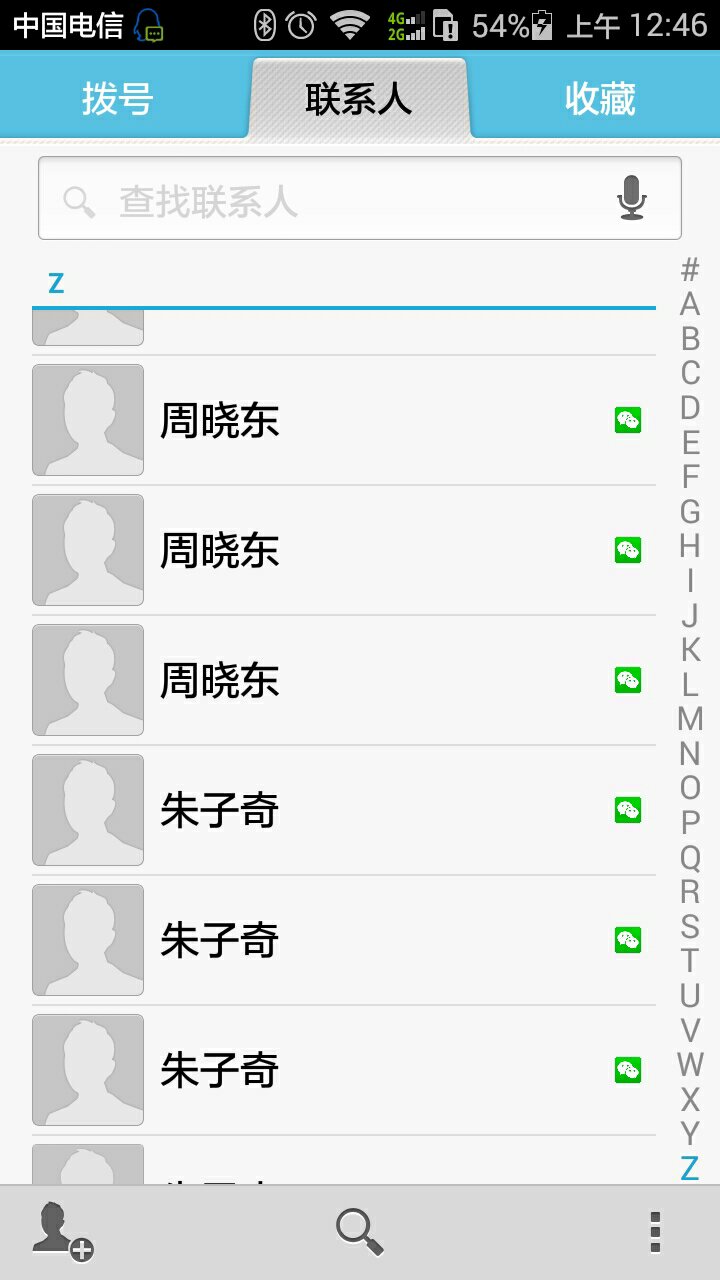The image size is (720, 1280).
Task: Jump to the # section in the index
Action: click(689, 270)
